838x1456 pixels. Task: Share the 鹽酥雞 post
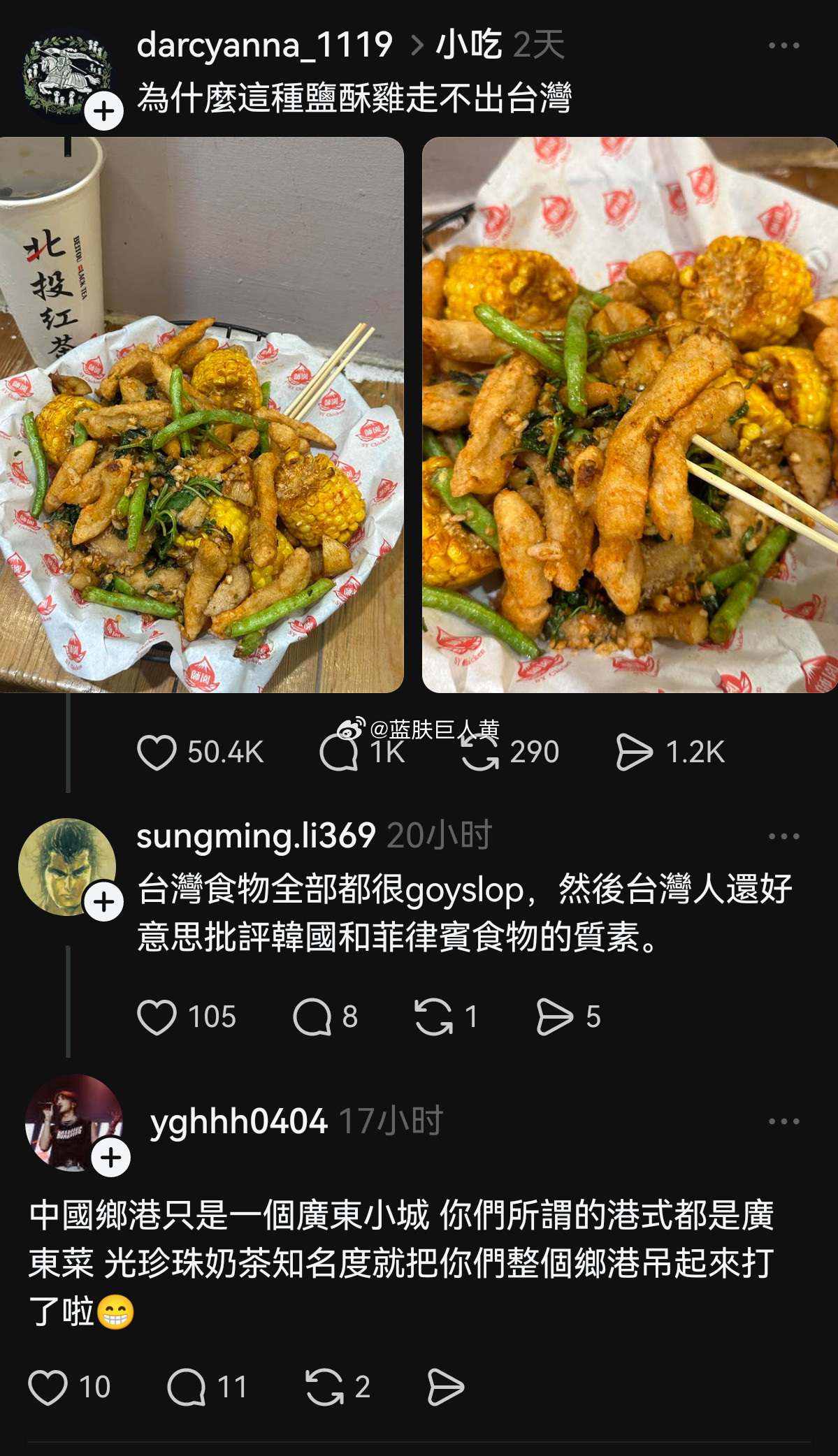click(637, 752)
